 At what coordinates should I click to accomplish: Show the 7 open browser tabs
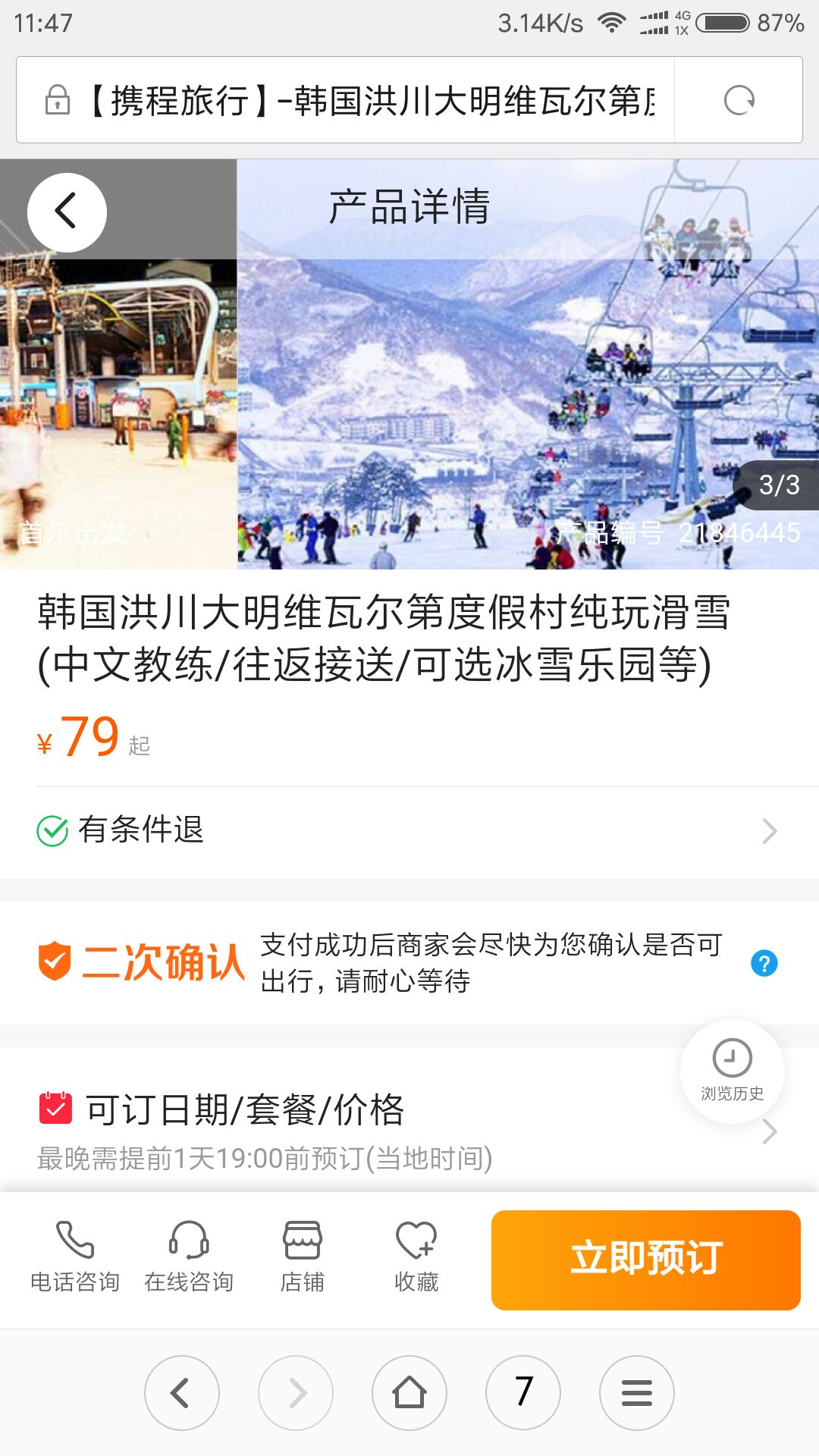coord(523,1393)
